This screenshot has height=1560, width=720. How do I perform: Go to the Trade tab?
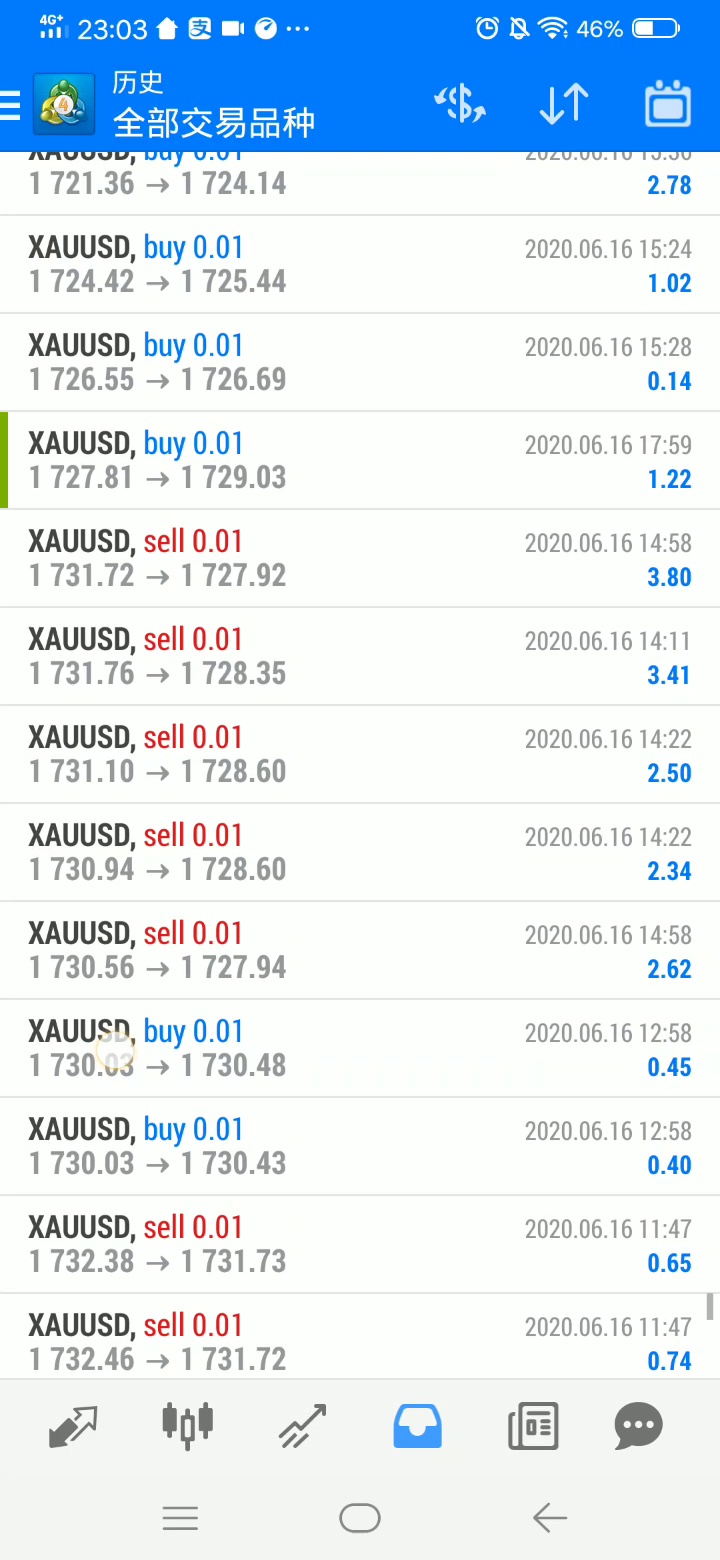302,1426
